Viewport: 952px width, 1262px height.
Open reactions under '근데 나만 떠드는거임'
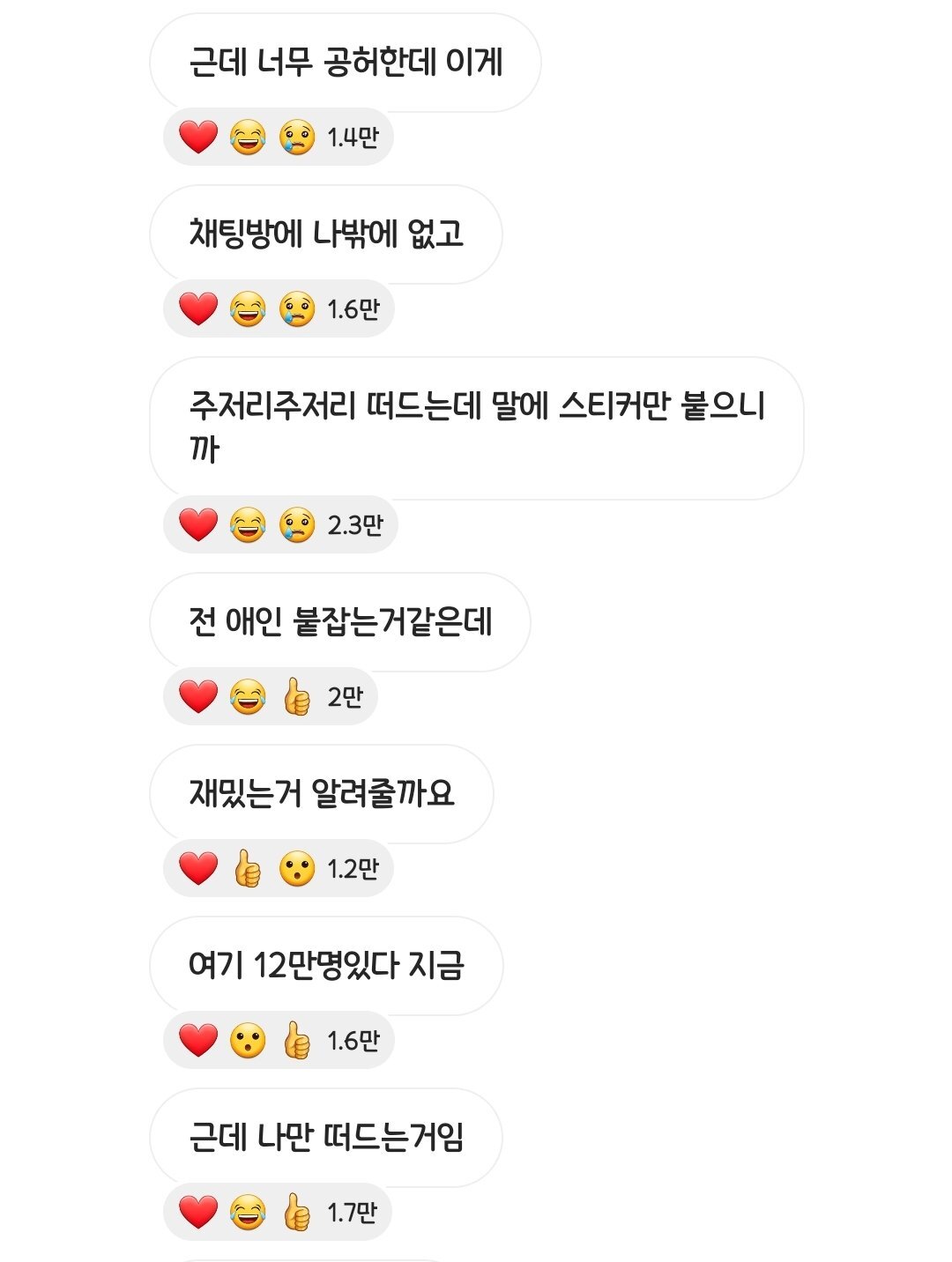278,1212
